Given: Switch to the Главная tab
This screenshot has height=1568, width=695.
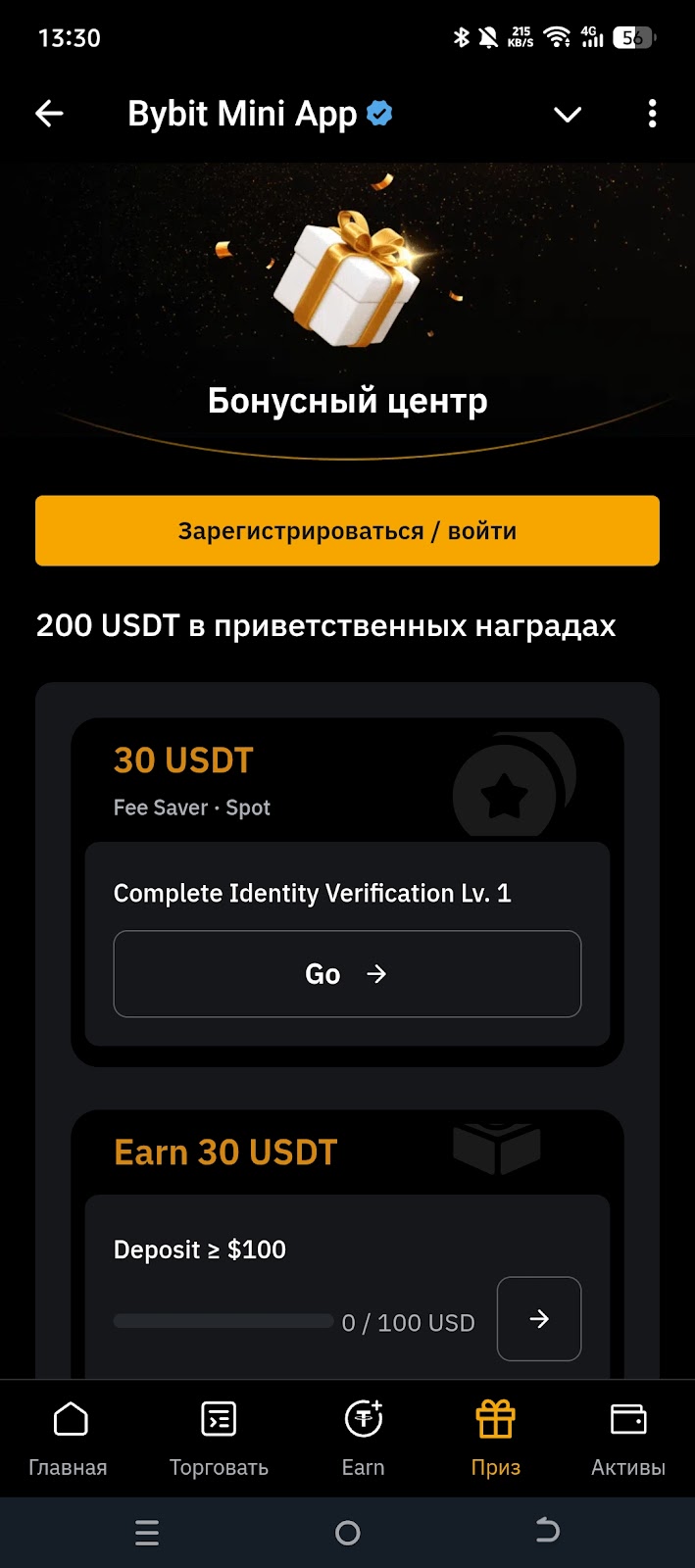Looking at the screenshot, I should point(69,1438).
